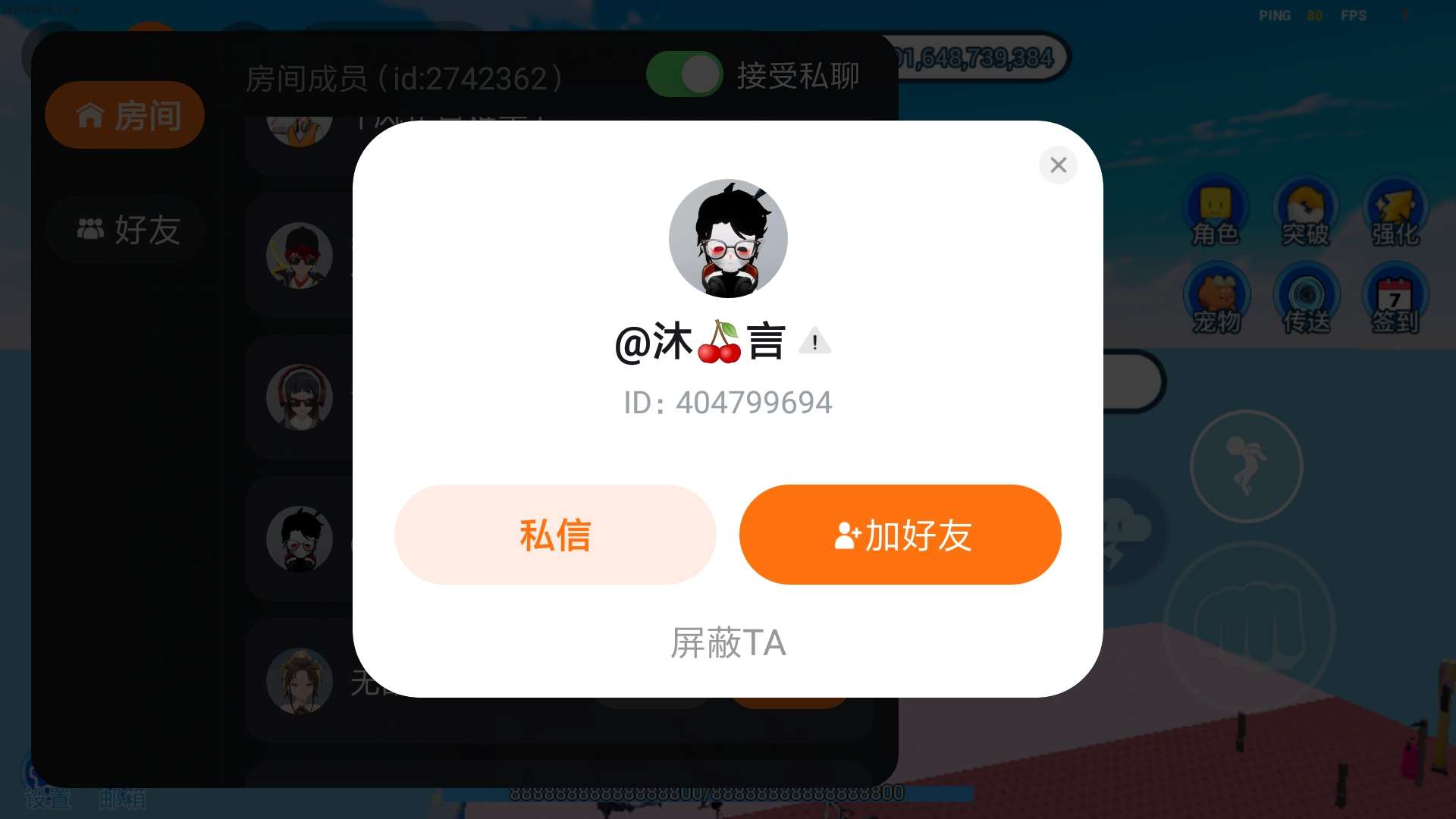This screenshot has width=1456, height=819.
Task: Tap 加好友 to add this player
Action: pyautogui.click(x=900, y=535)
